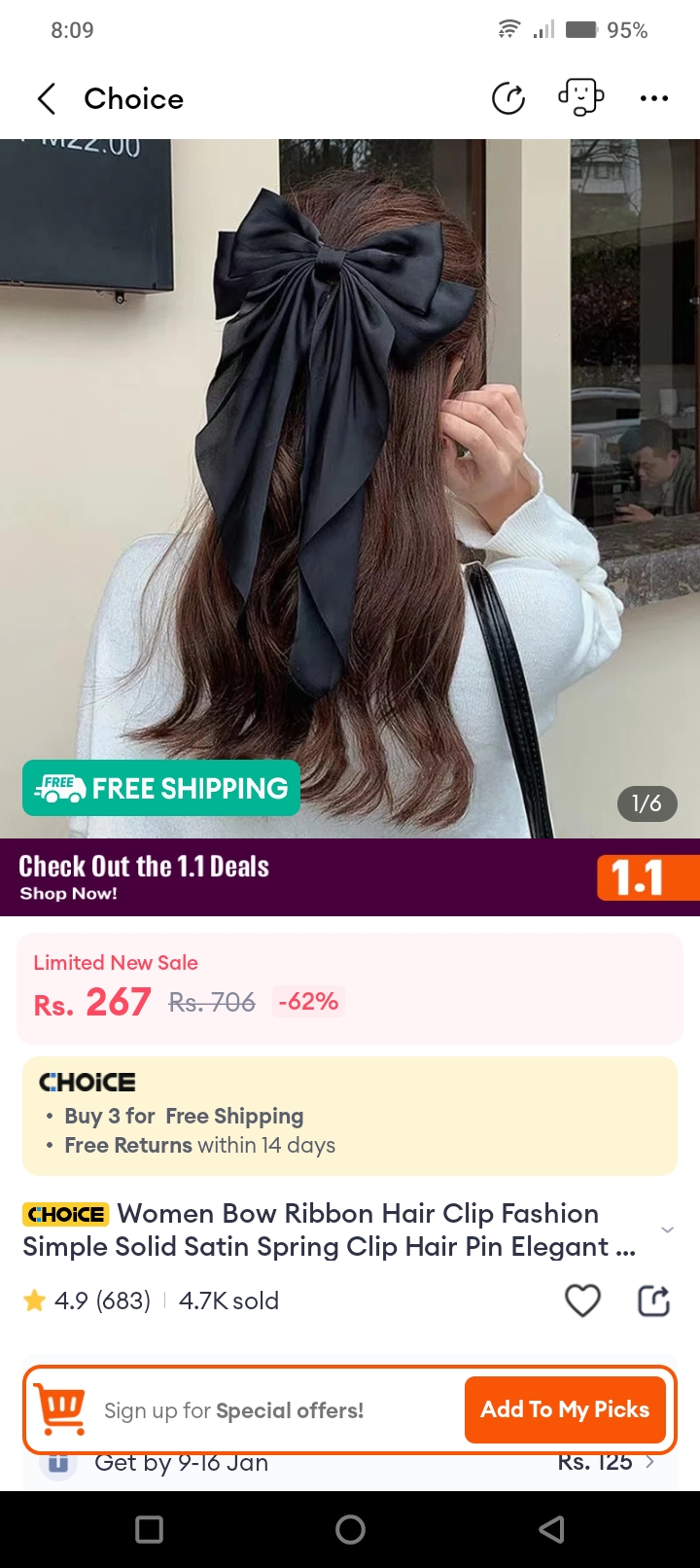The height and width of the screenshot is (1568, 700).
Task: Open the customer service chat bot icon
Action: coord(580,98)
